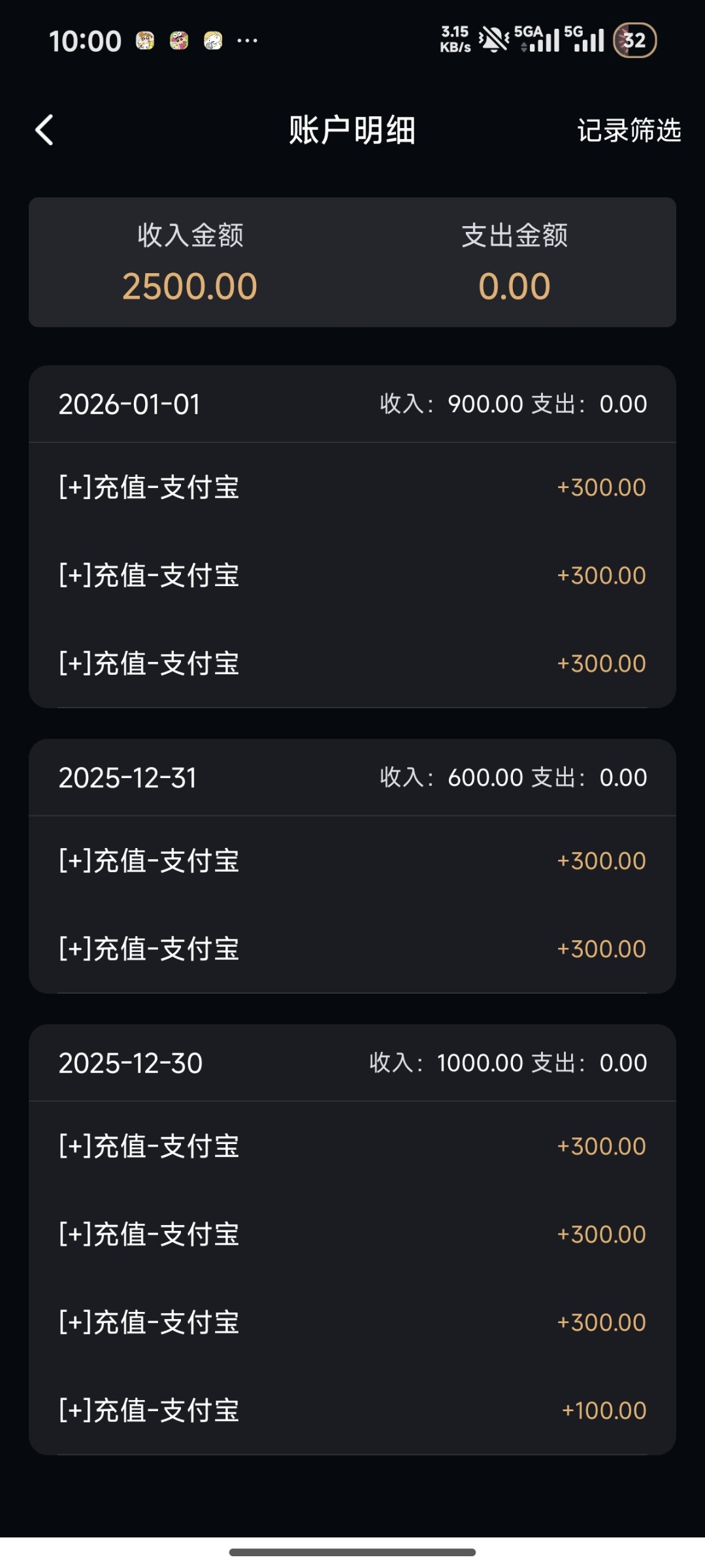Go back from the 账户明细 page
This screenshot has height=1568, width=705.
coord(44,130)
